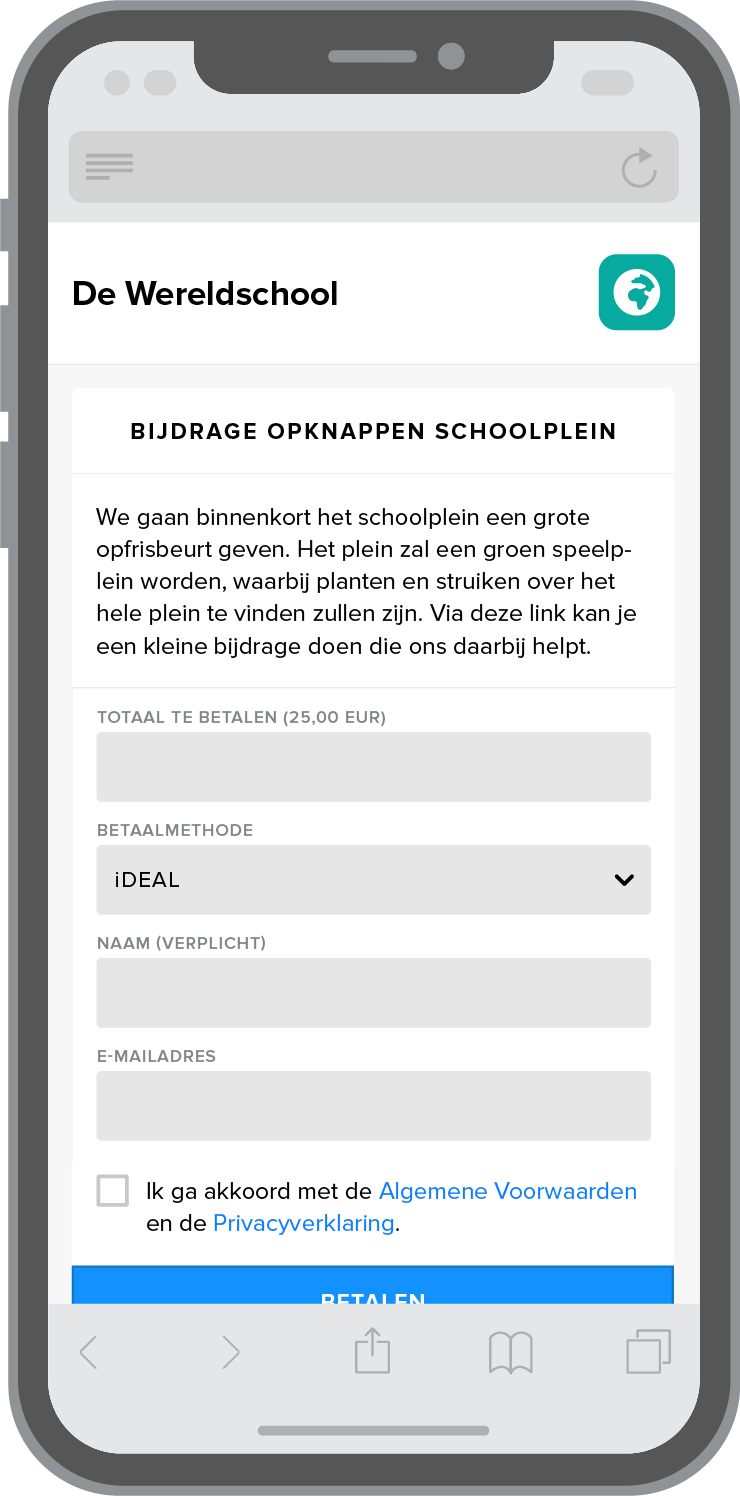Image resolution: width=740 pixels, height=1496 pixels.
Task: Tap the blue Betalen button
Action: click(x=373, y=1288)
